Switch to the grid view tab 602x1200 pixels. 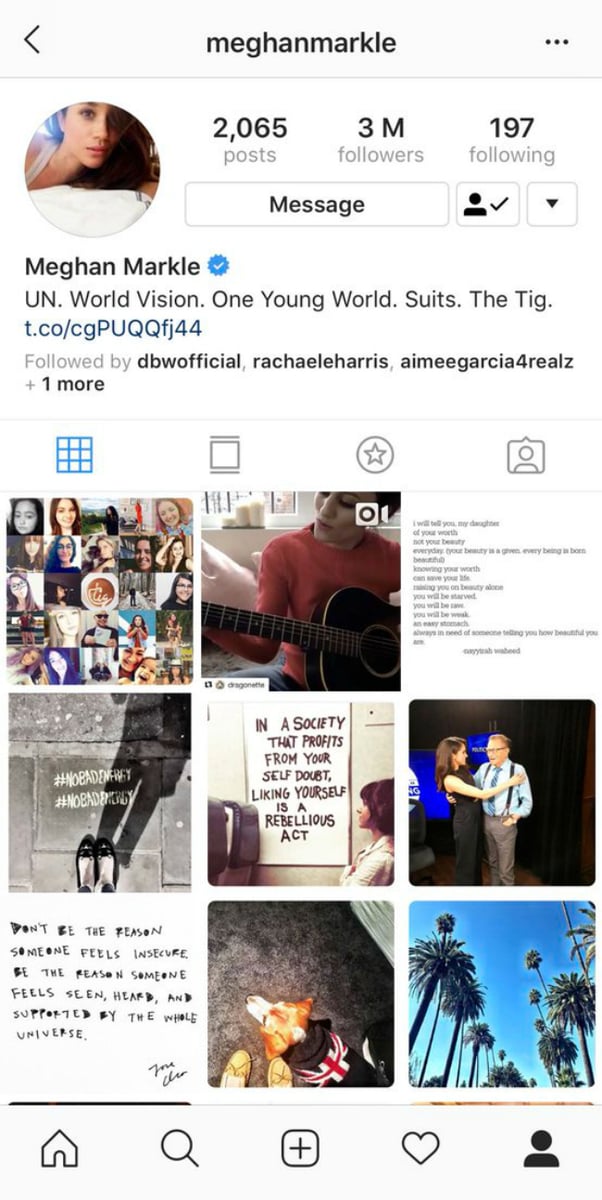point(74,455)
